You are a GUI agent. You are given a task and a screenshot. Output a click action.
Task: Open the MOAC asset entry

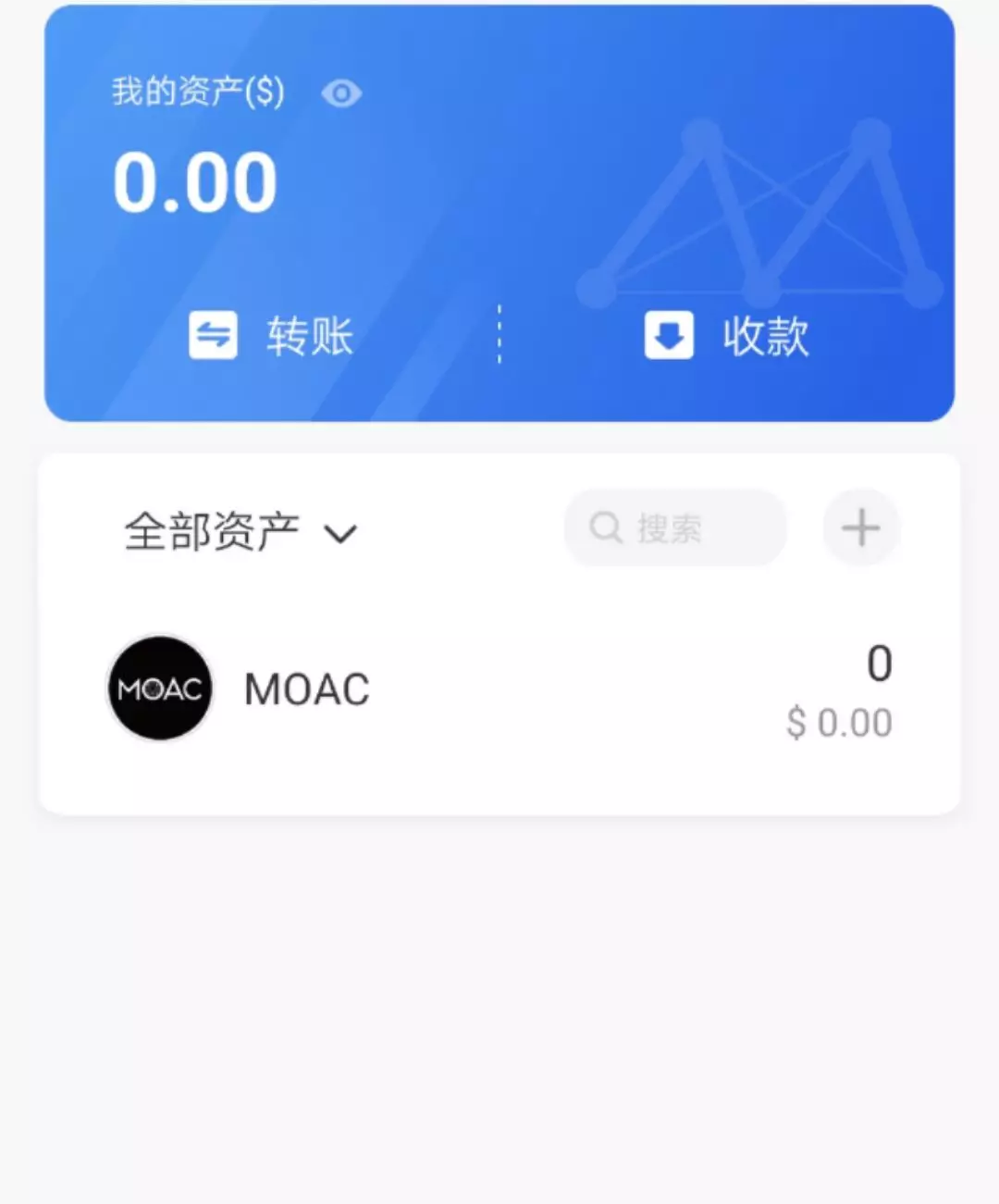(x=306, y=689)
